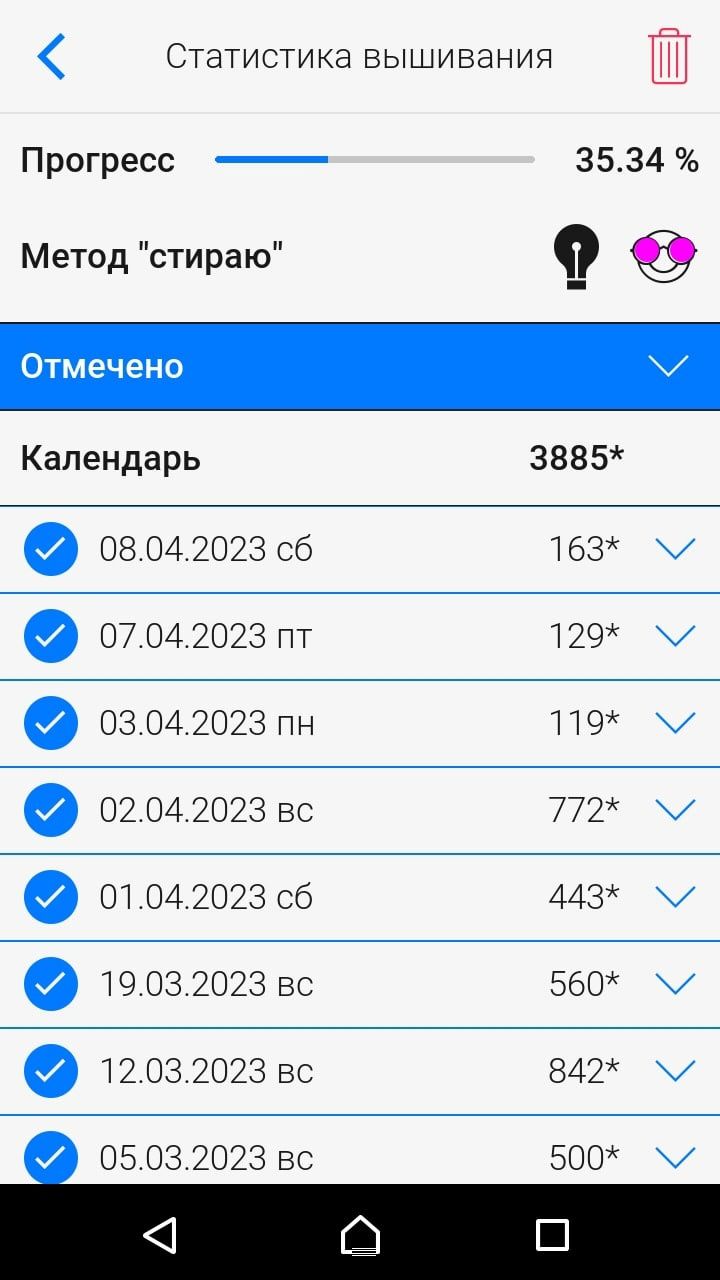Viewport: 720px width, 1280px height.
Task: Deselect the 02.04.2023 вс checkbox
Action: 51,810
